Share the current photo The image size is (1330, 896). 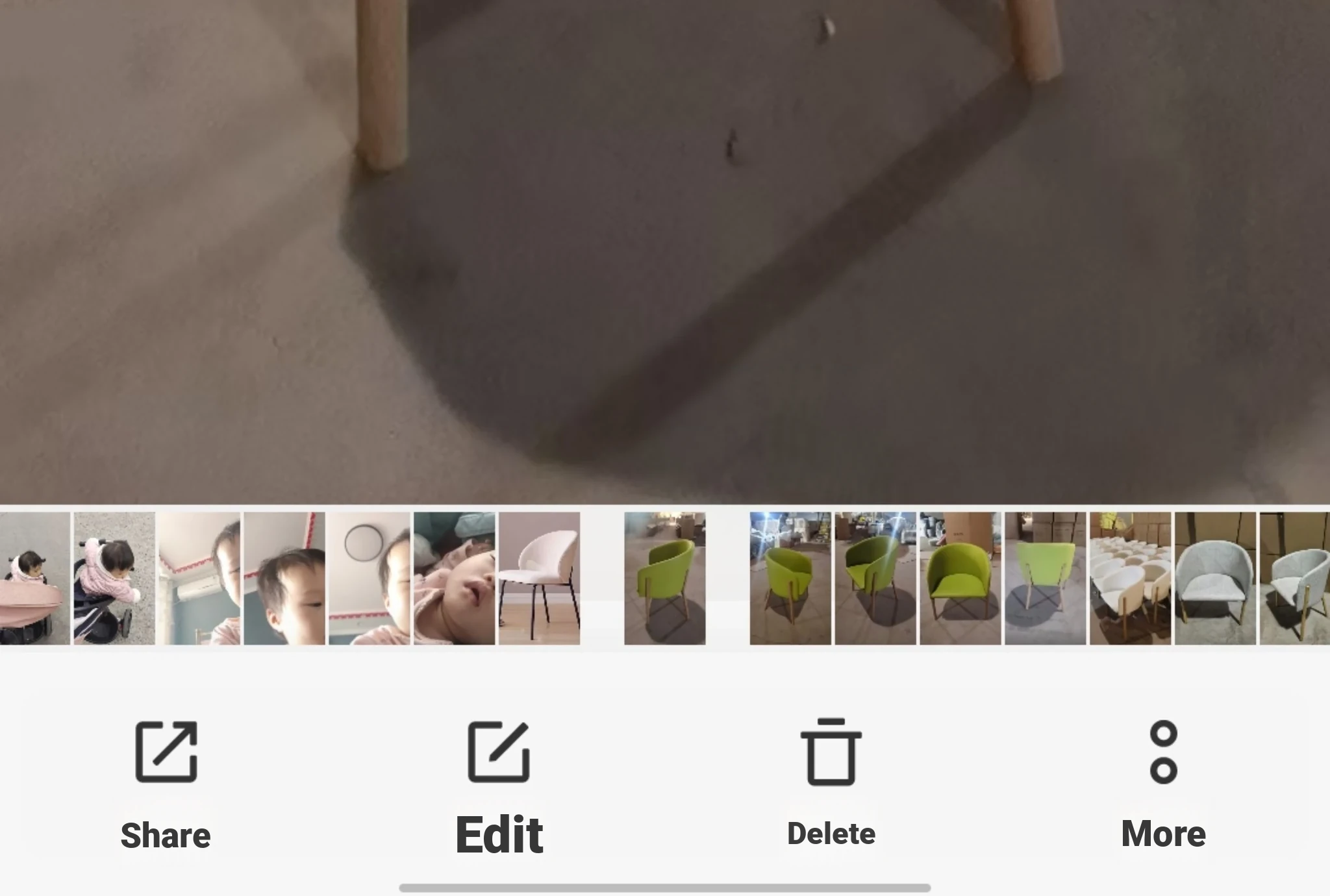click(x=166, y=784)
